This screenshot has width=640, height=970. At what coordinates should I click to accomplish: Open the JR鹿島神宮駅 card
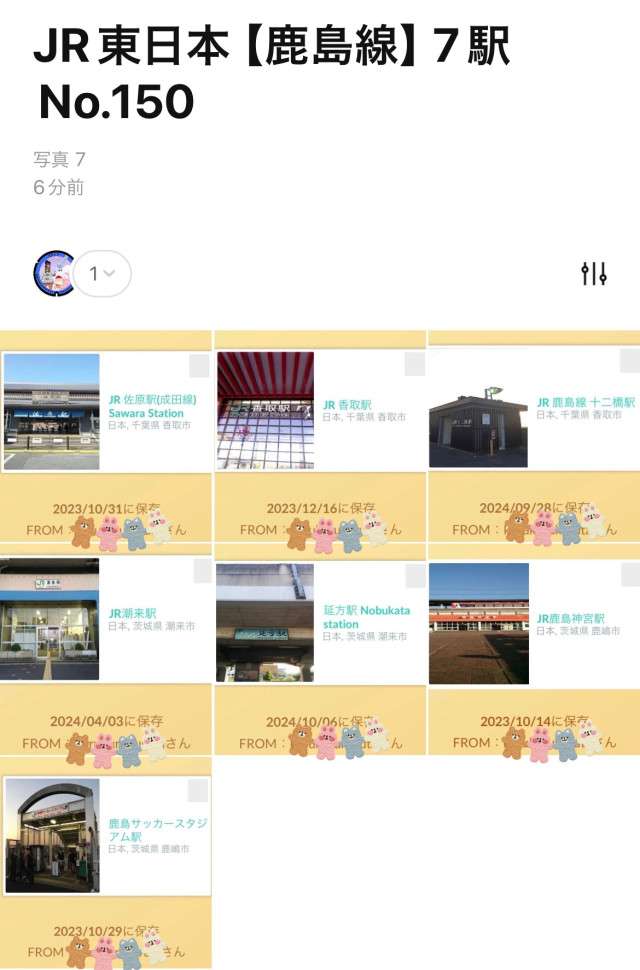[533, 620]
